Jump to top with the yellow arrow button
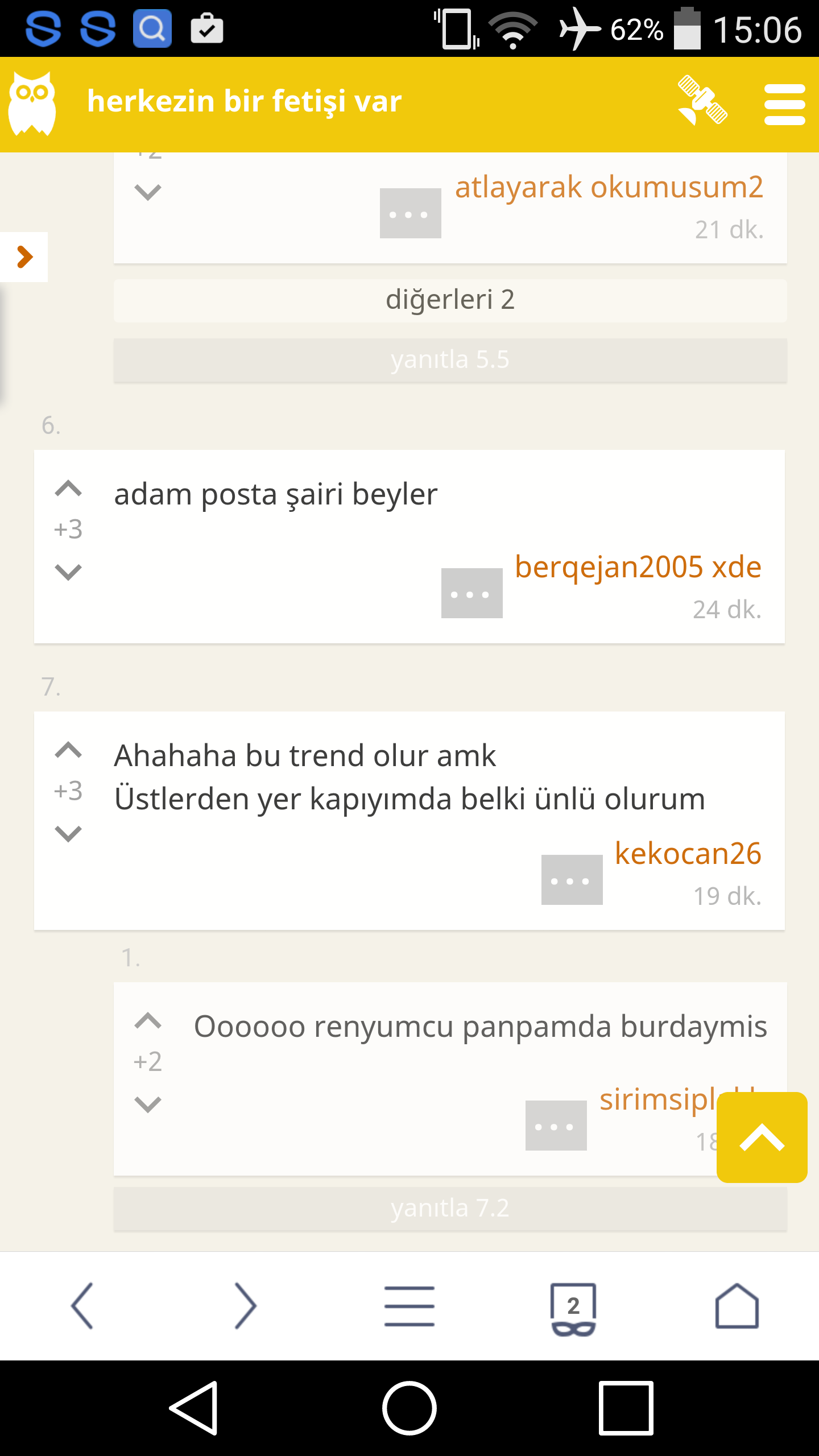The height and width of the screenshot is (1456, 819). coord(762,1137)
